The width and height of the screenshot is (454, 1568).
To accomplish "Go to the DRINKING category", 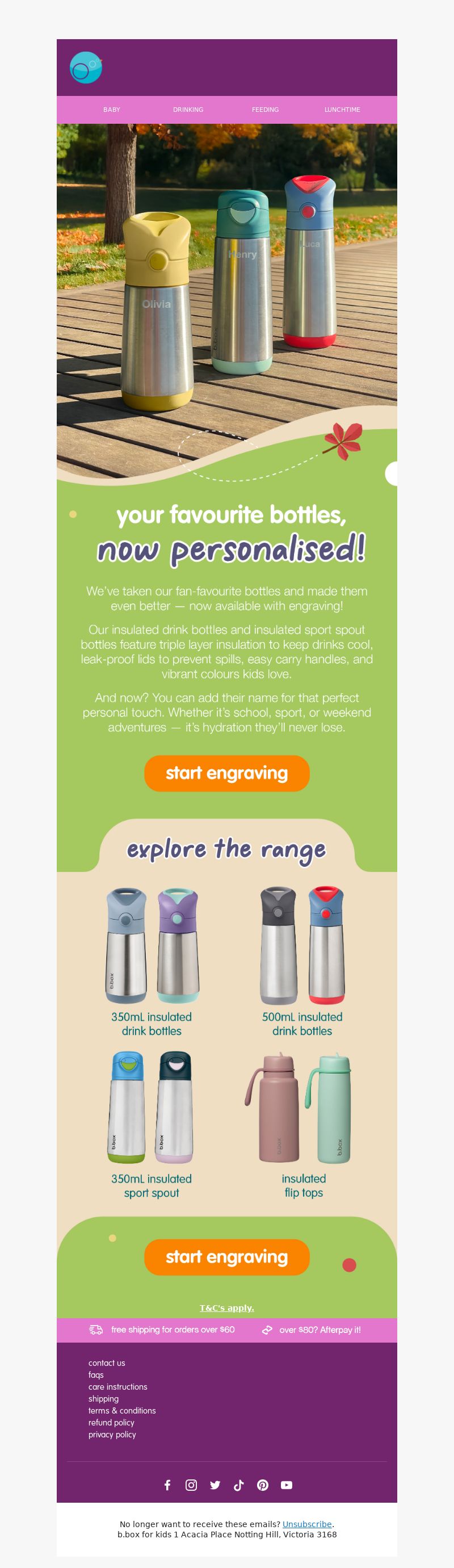I will click(188, 110).
